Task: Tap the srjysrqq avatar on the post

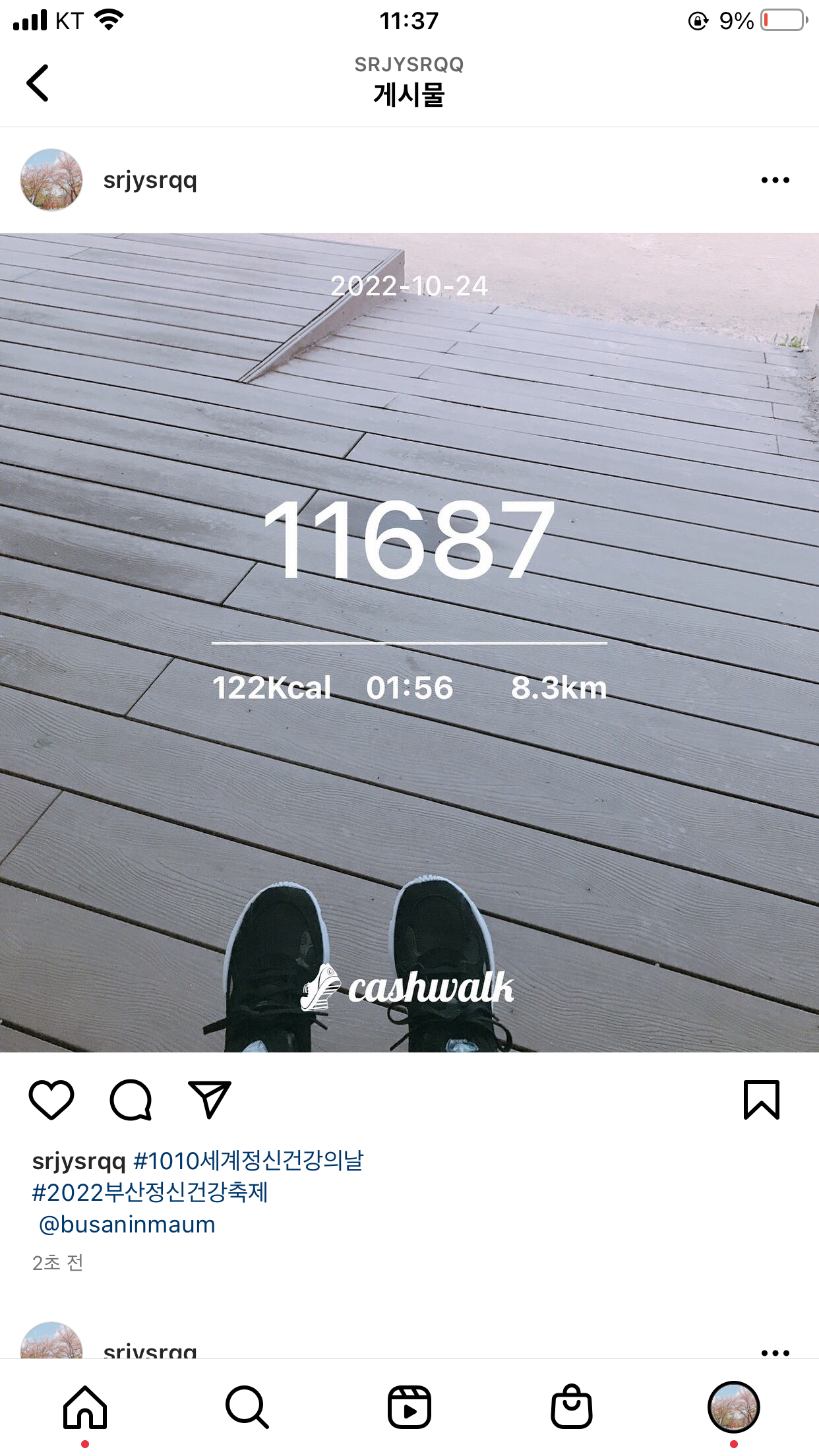Action: 51,180
